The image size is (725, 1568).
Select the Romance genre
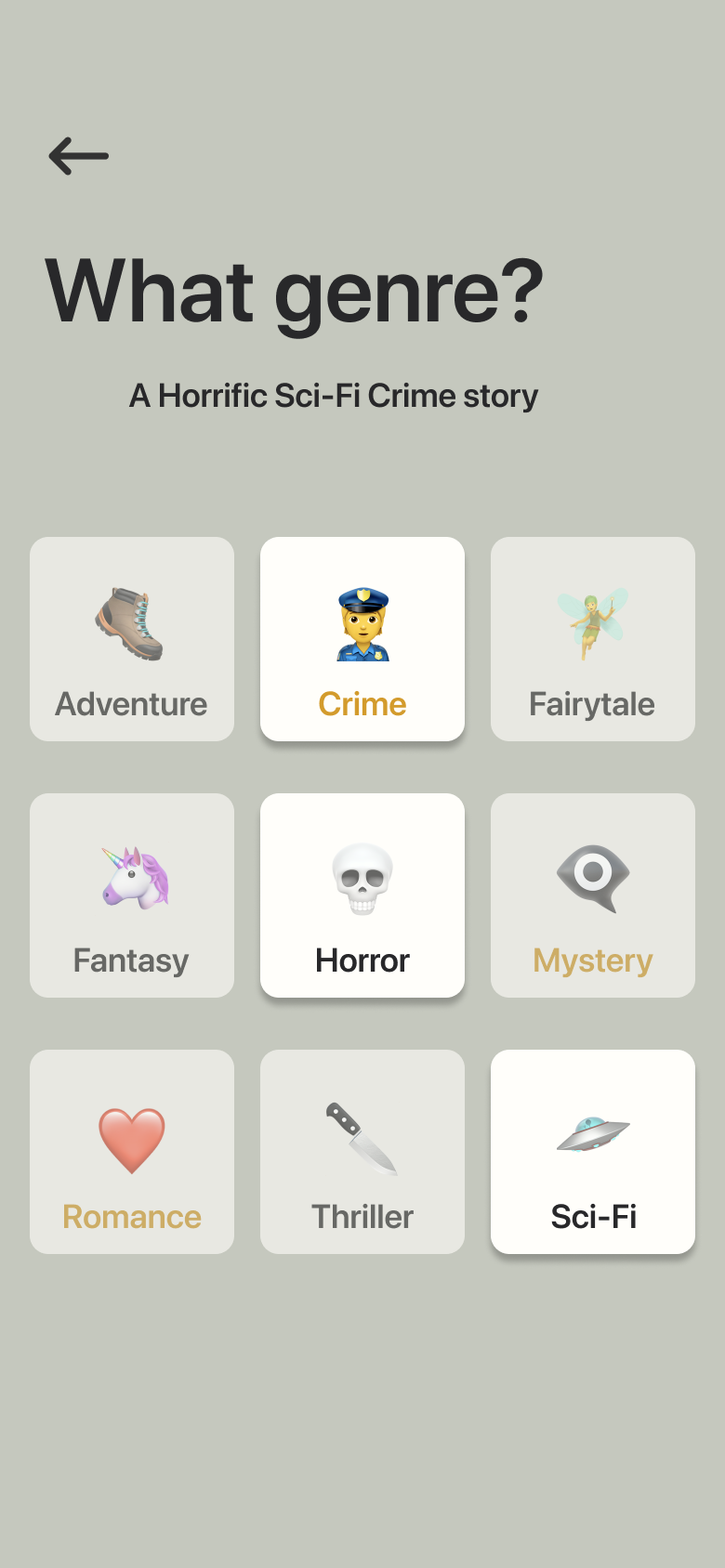[x=132, y=1152]
